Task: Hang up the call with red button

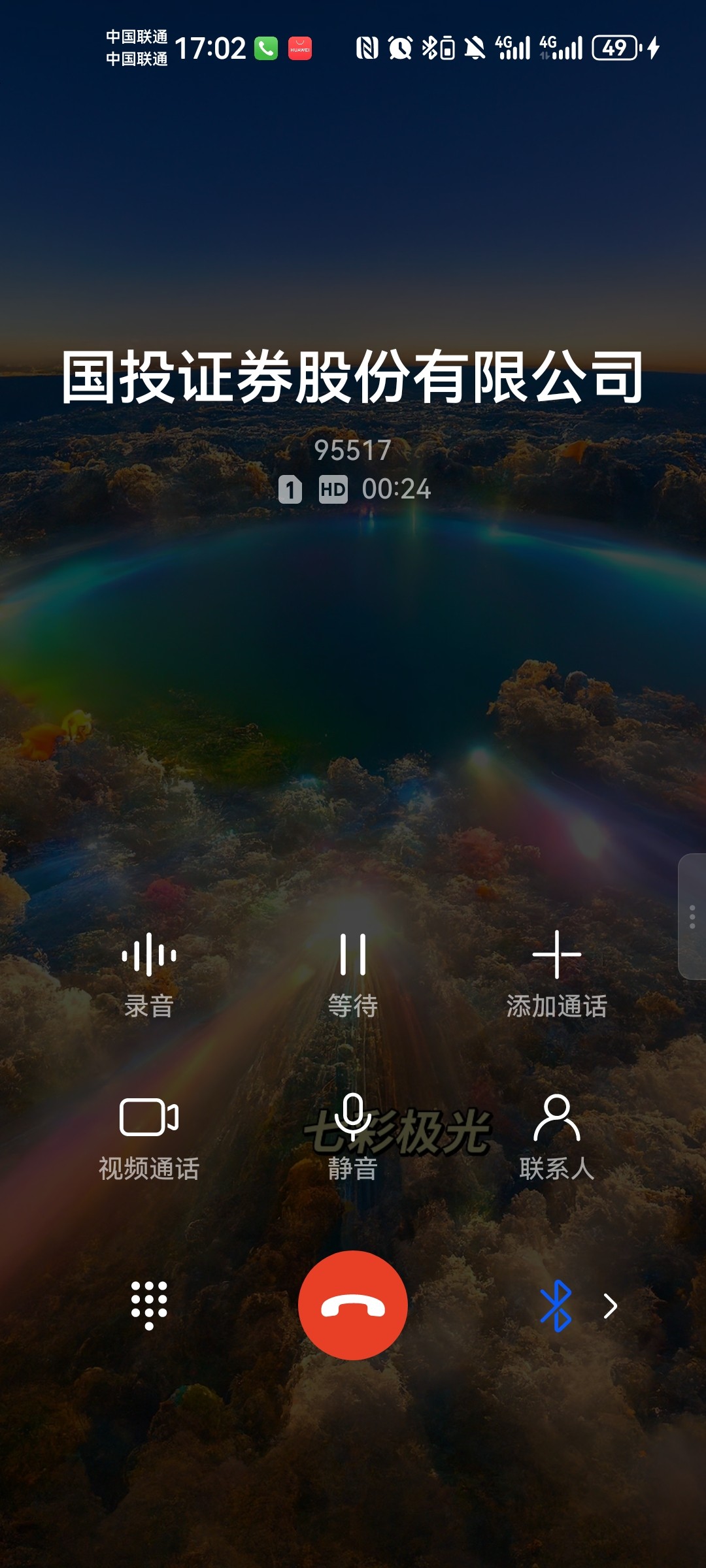Action: point(353,1305)
